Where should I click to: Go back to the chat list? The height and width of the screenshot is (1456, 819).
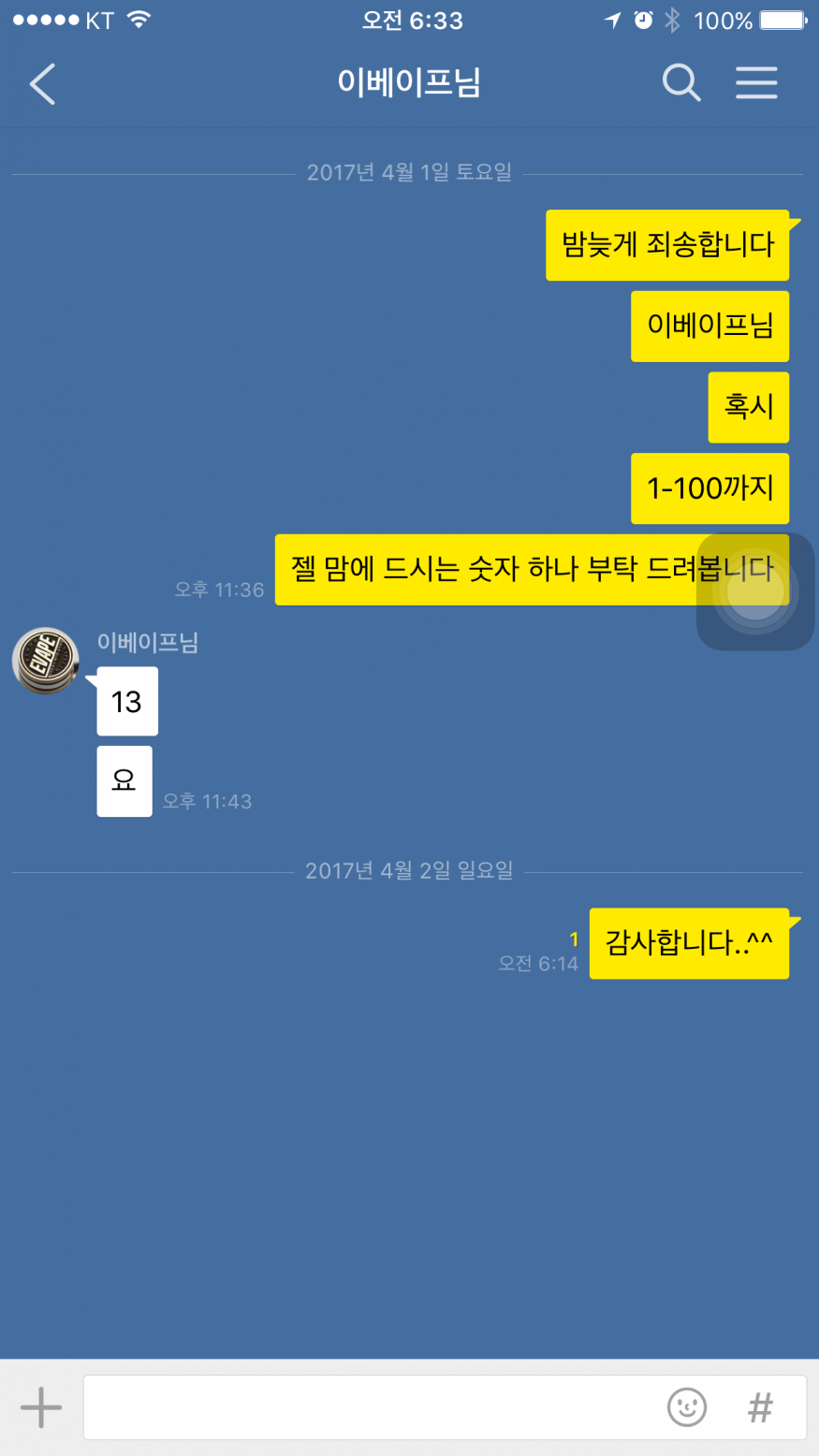tap(43, 83)
